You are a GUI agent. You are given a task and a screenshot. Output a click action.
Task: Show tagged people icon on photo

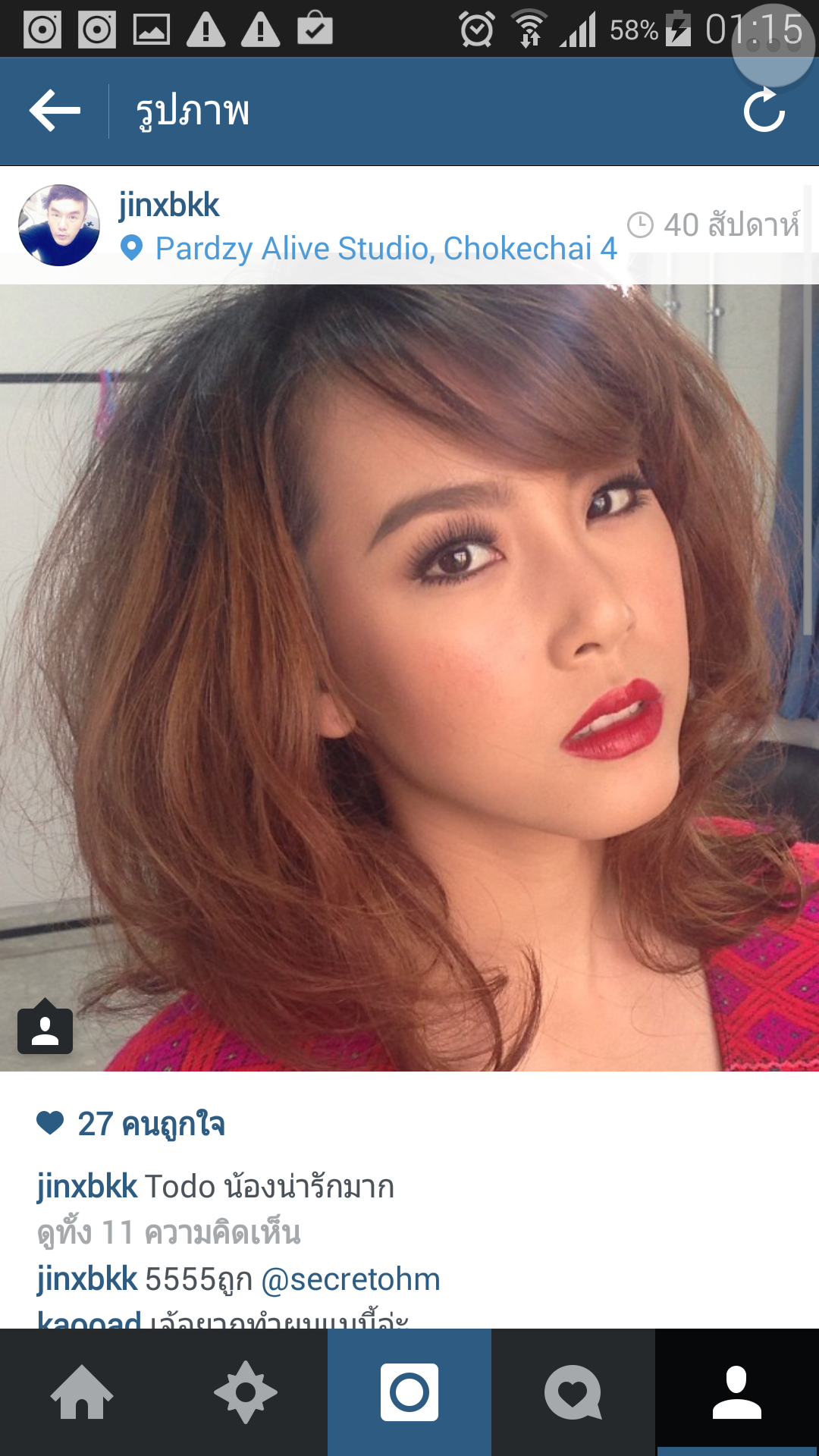(x=45, y=1029)
